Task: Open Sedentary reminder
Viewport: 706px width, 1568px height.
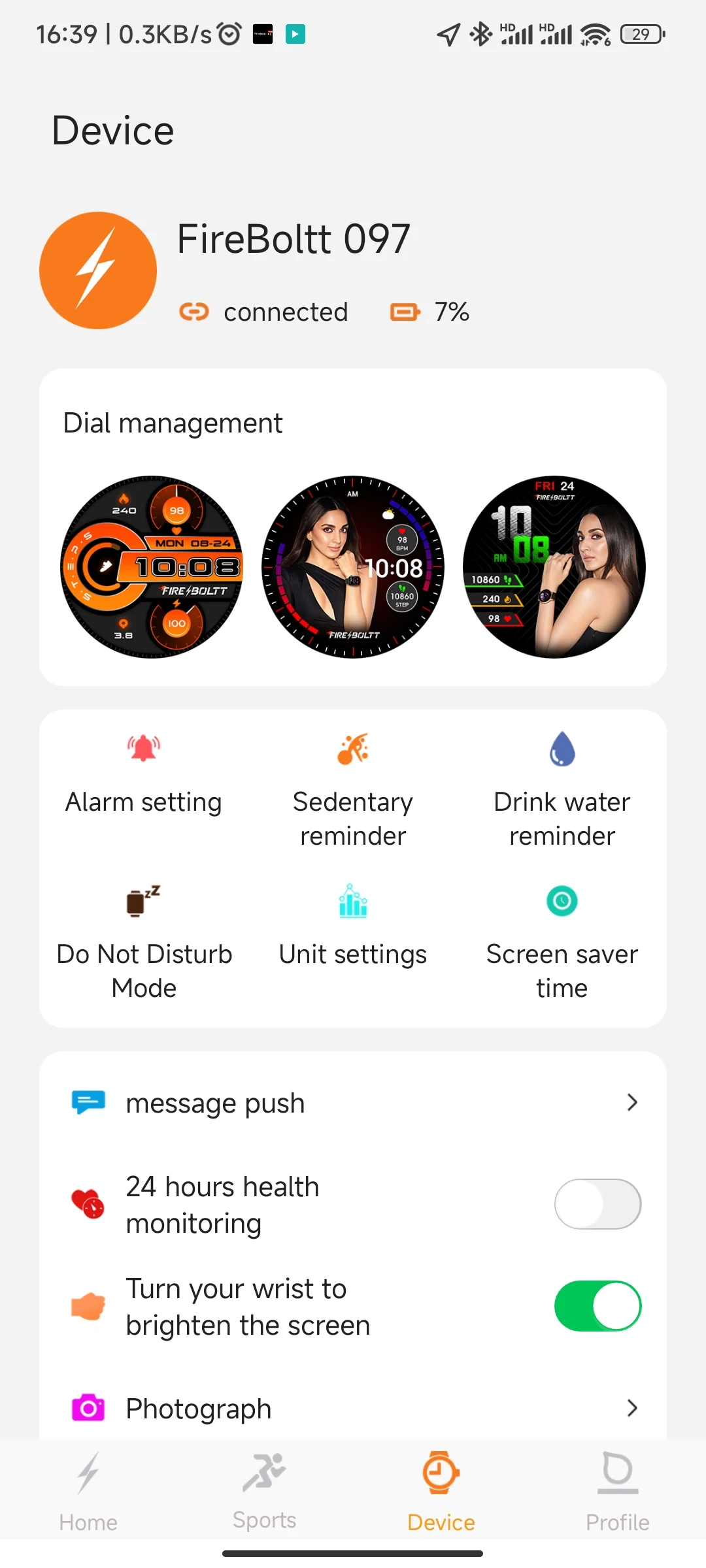Action: coord(353,792)
